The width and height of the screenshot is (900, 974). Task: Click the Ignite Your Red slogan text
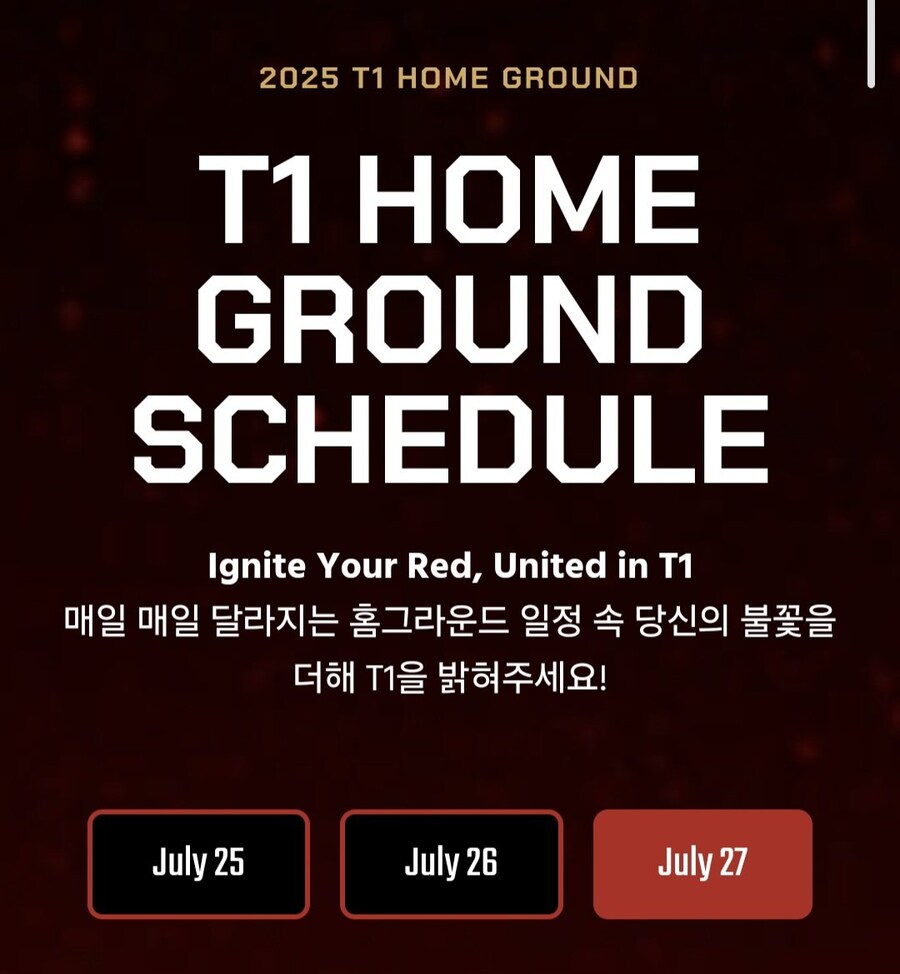450,565
